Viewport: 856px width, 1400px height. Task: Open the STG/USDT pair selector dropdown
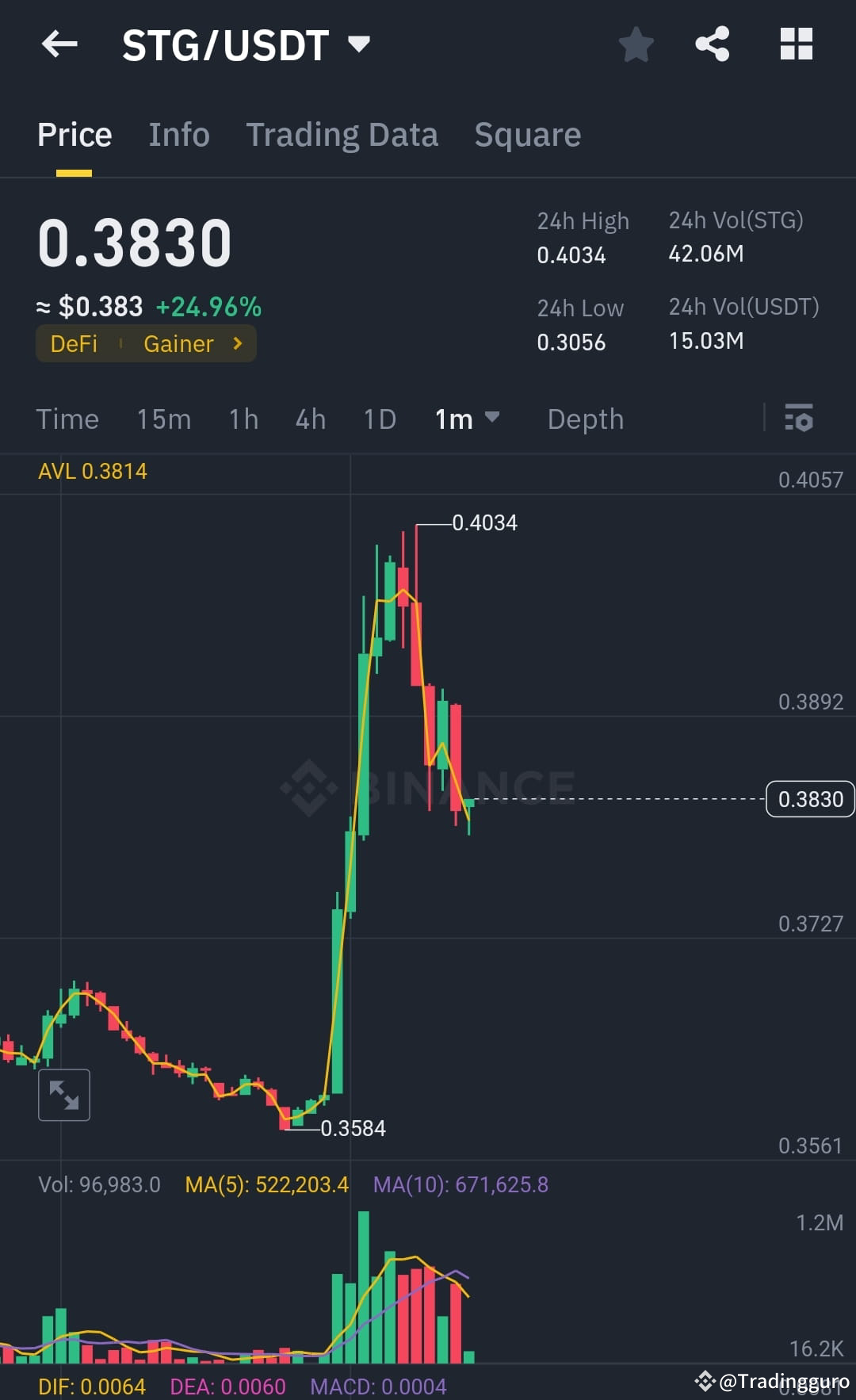[x=361, y=45]
